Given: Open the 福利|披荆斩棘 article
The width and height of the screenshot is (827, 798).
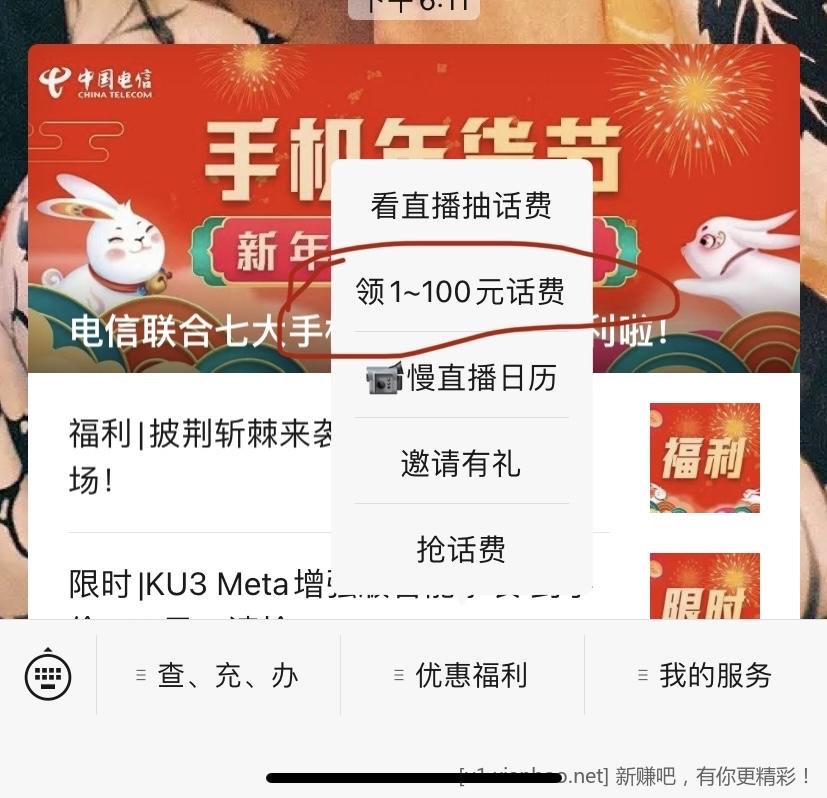Looking at the screenshot, I should 190,456.
